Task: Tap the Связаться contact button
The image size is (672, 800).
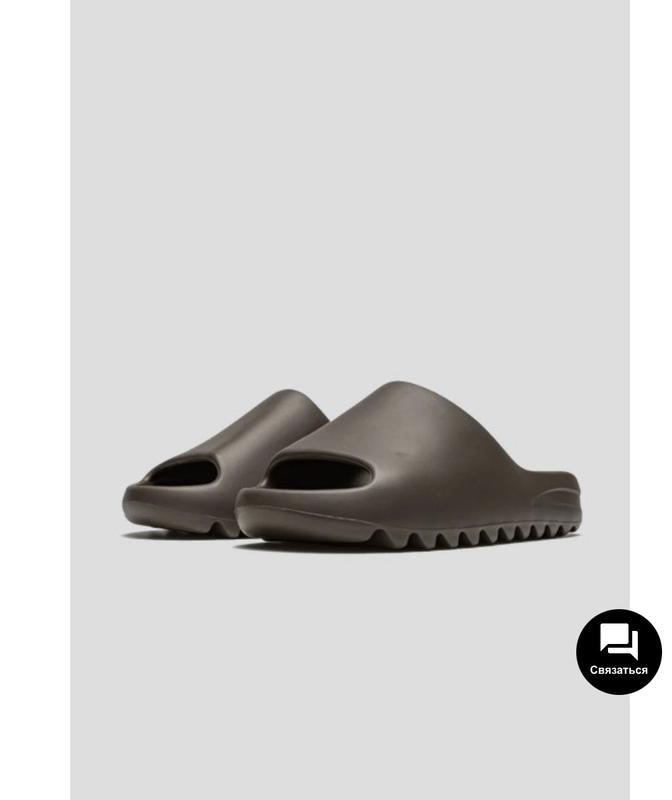Action: click(618, 651)
